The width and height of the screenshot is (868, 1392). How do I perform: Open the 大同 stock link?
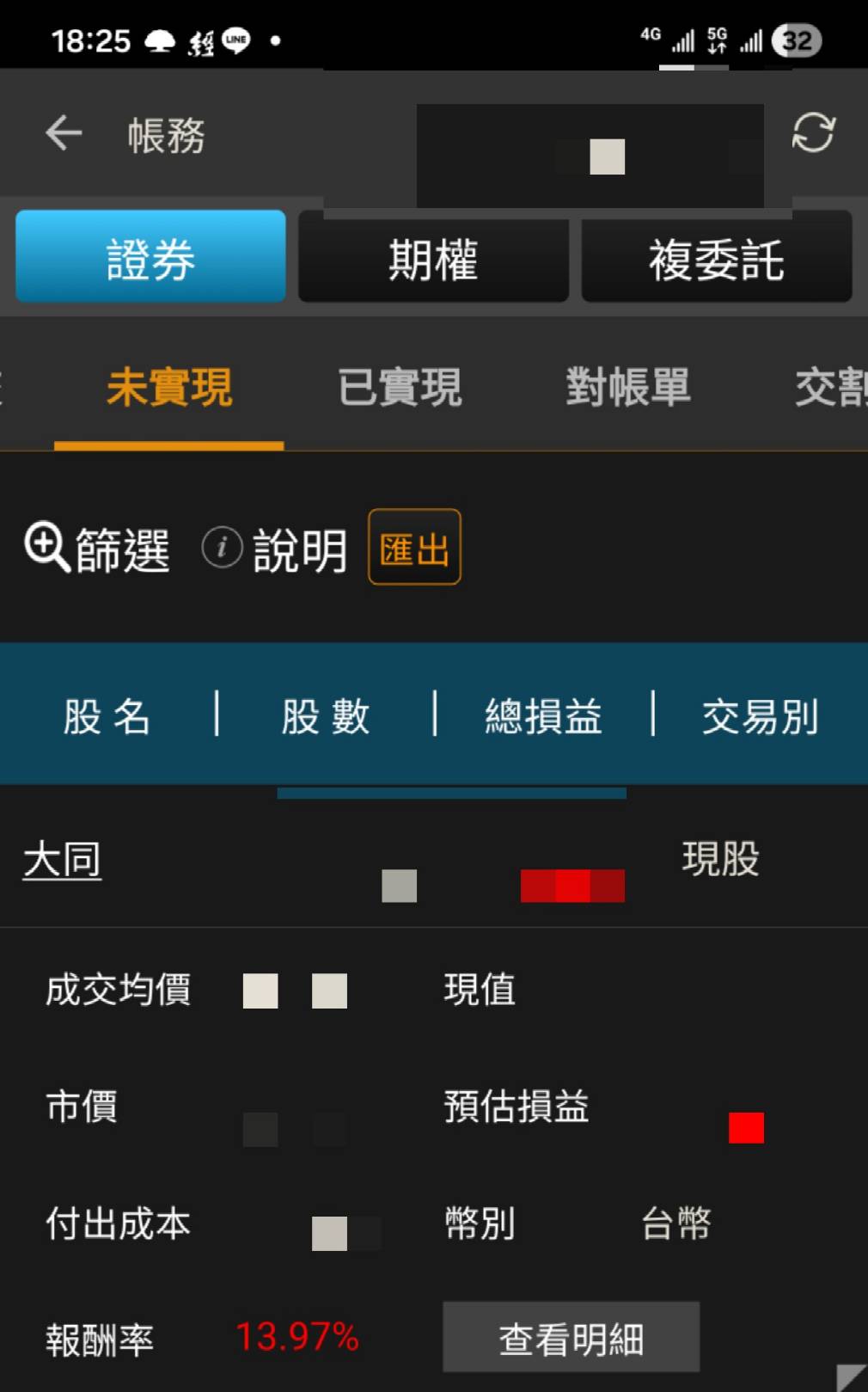62,860
